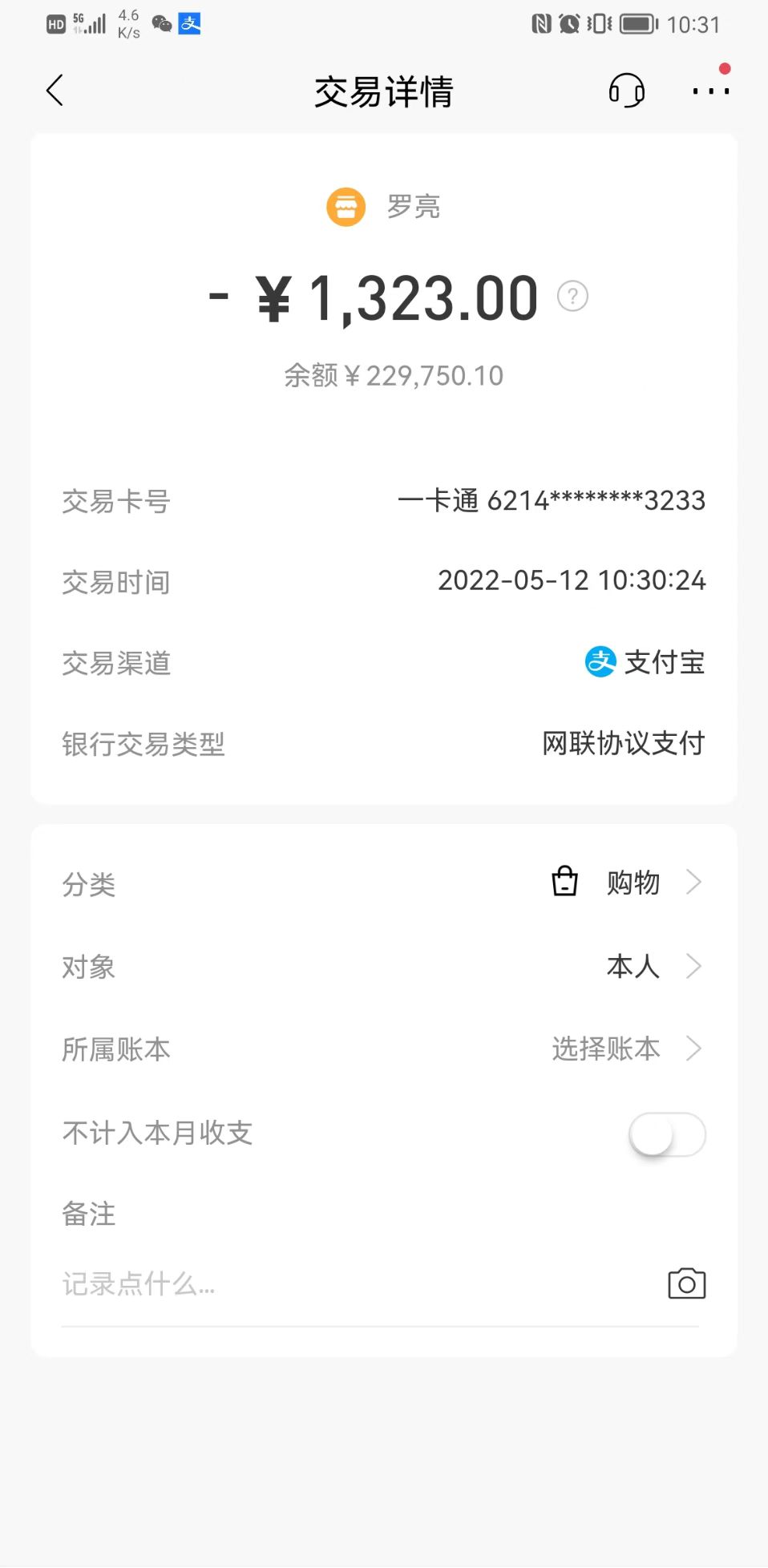
Task: Go back from the transaction details
Action: point(55,91)
